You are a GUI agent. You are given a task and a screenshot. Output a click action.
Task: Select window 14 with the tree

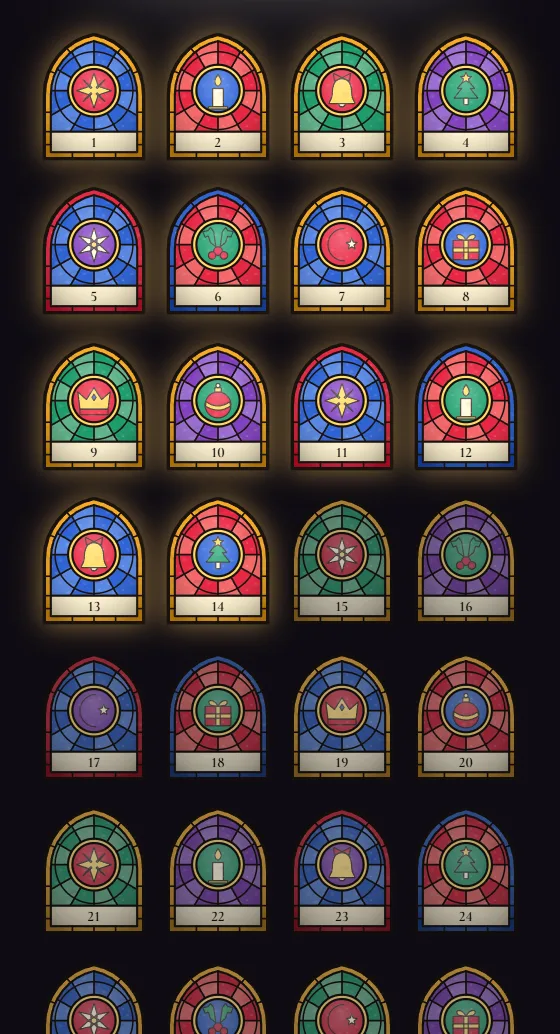(x=218, y=561)
